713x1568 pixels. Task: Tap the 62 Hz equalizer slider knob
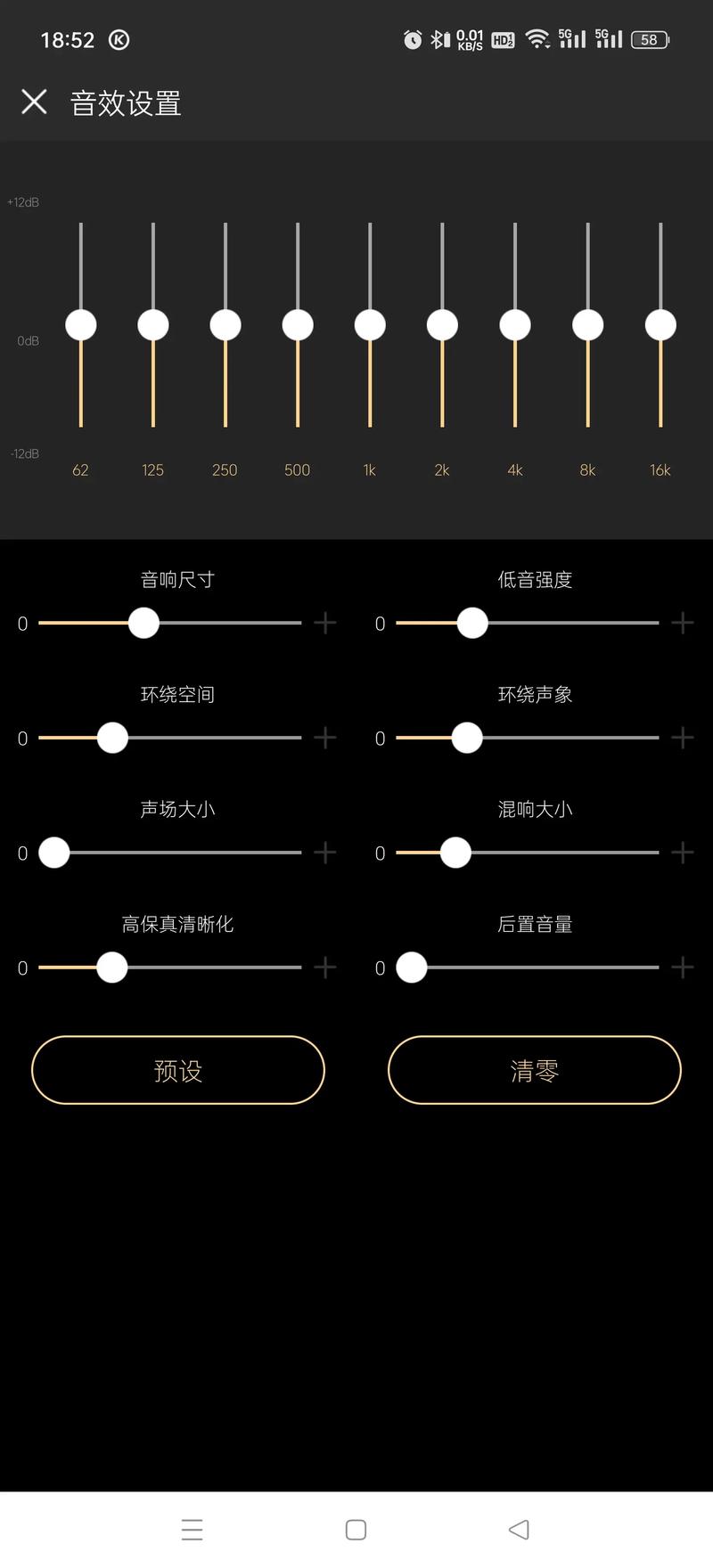point(81,325)
